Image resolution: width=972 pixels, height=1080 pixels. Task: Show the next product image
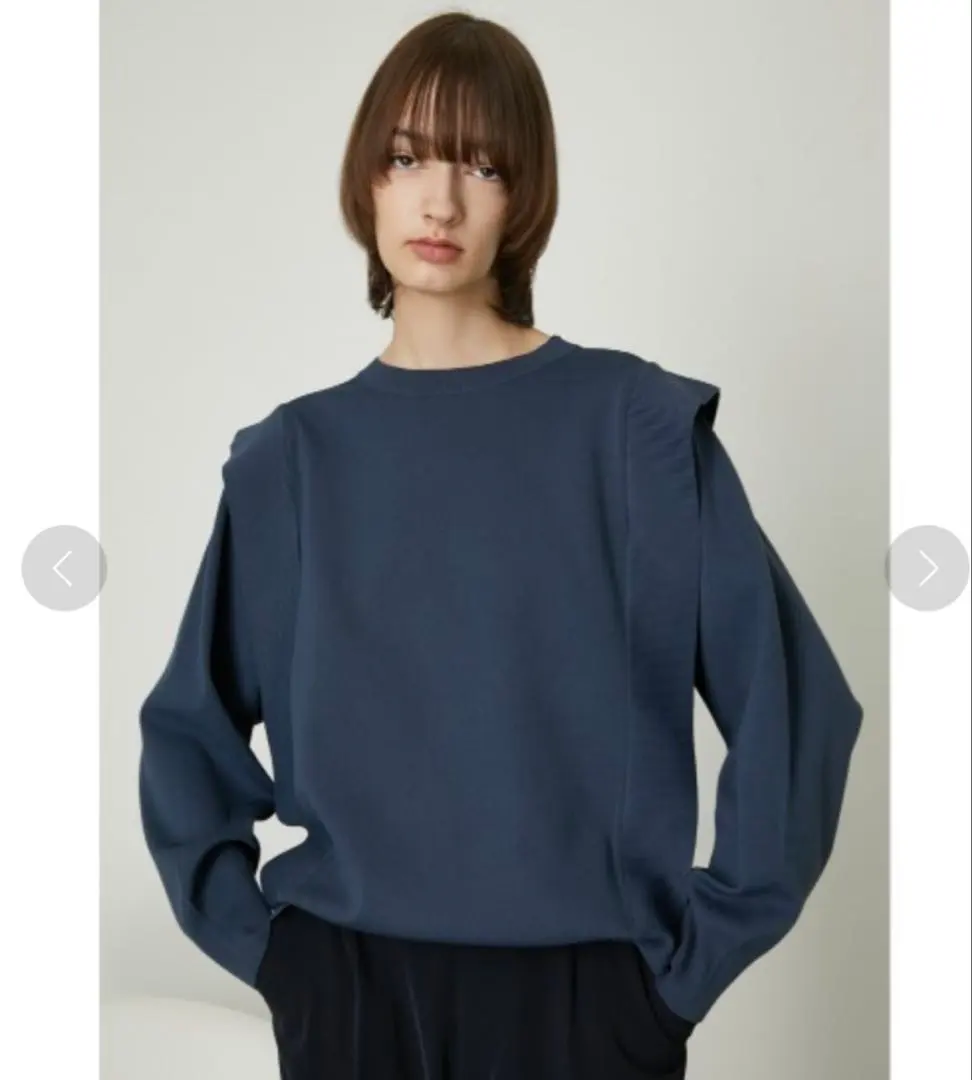927,568
